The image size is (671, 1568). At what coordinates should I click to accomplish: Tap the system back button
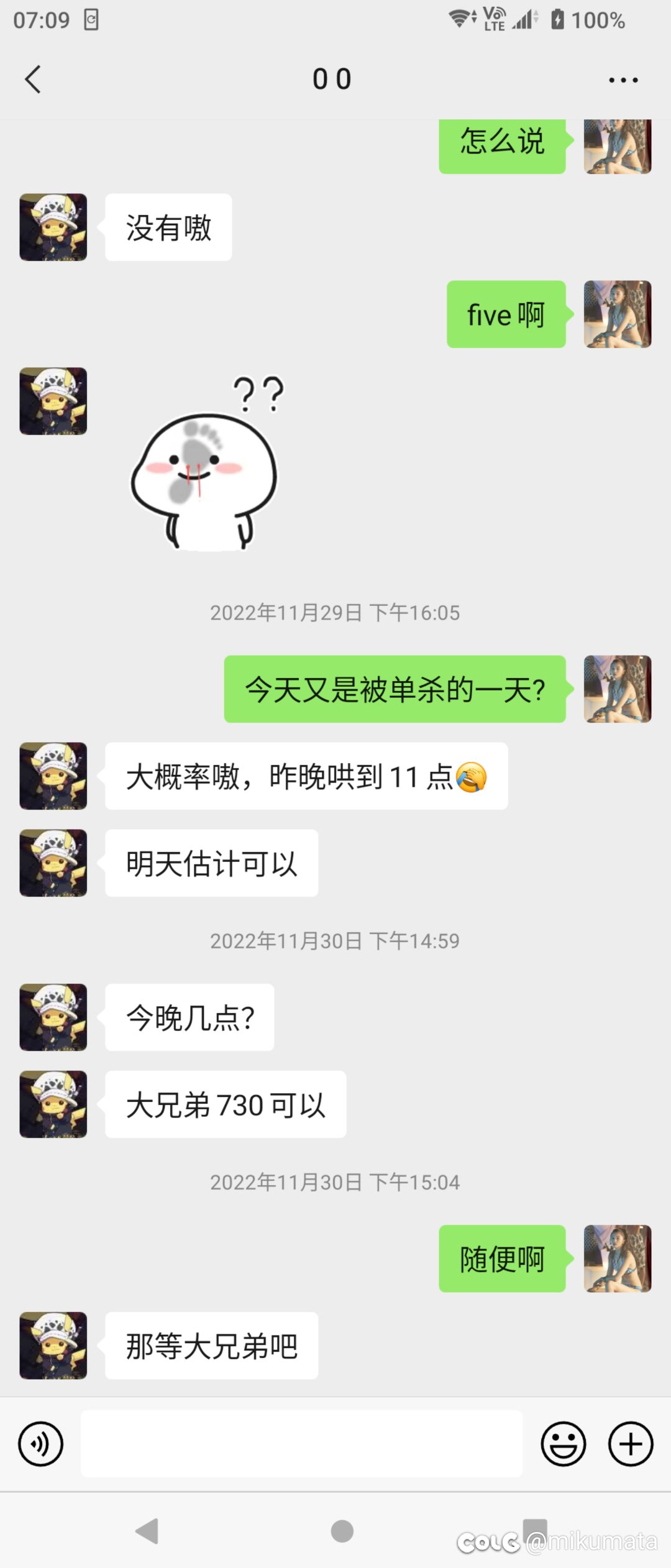pos(147,1531)
